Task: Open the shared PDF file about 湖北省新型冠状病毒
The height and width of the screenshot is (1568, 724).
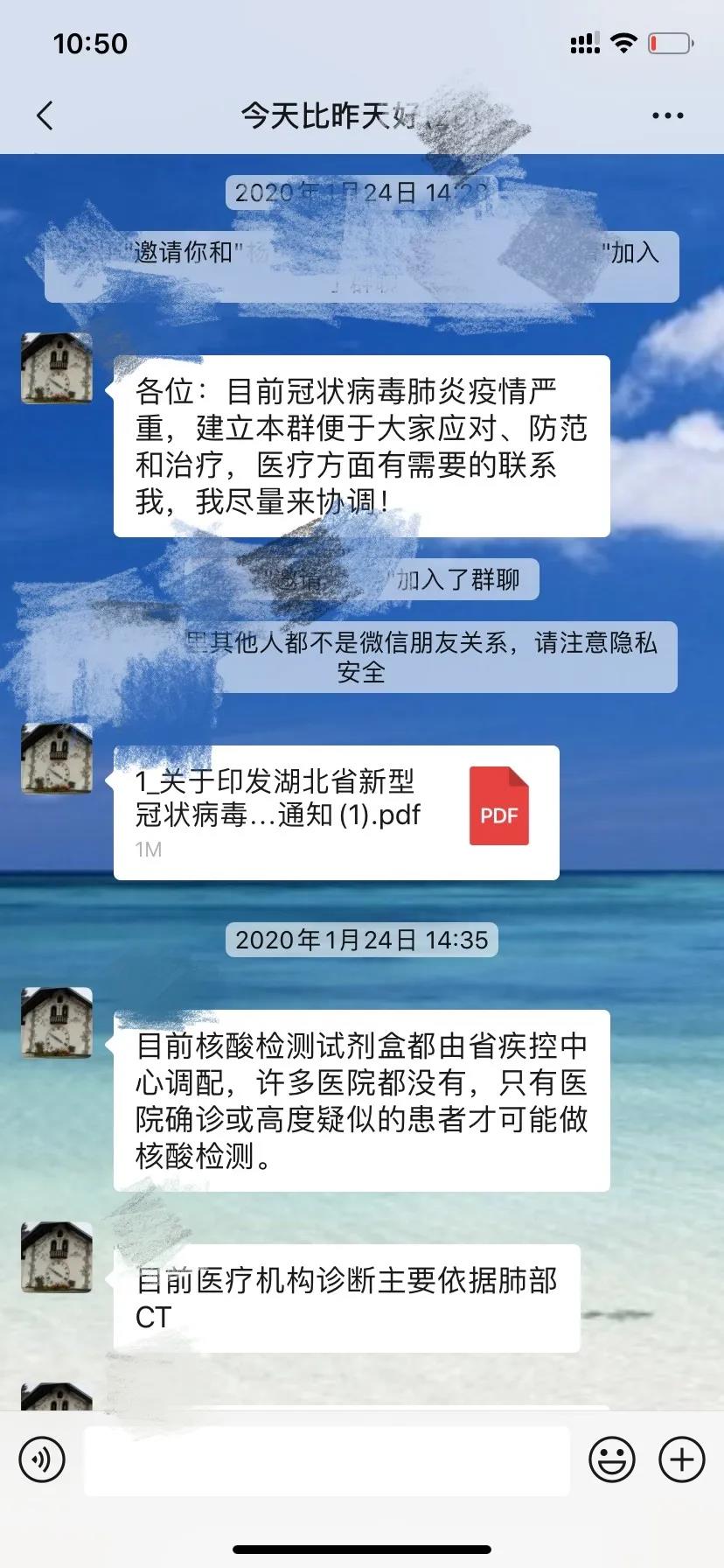Action: point(336,812)
